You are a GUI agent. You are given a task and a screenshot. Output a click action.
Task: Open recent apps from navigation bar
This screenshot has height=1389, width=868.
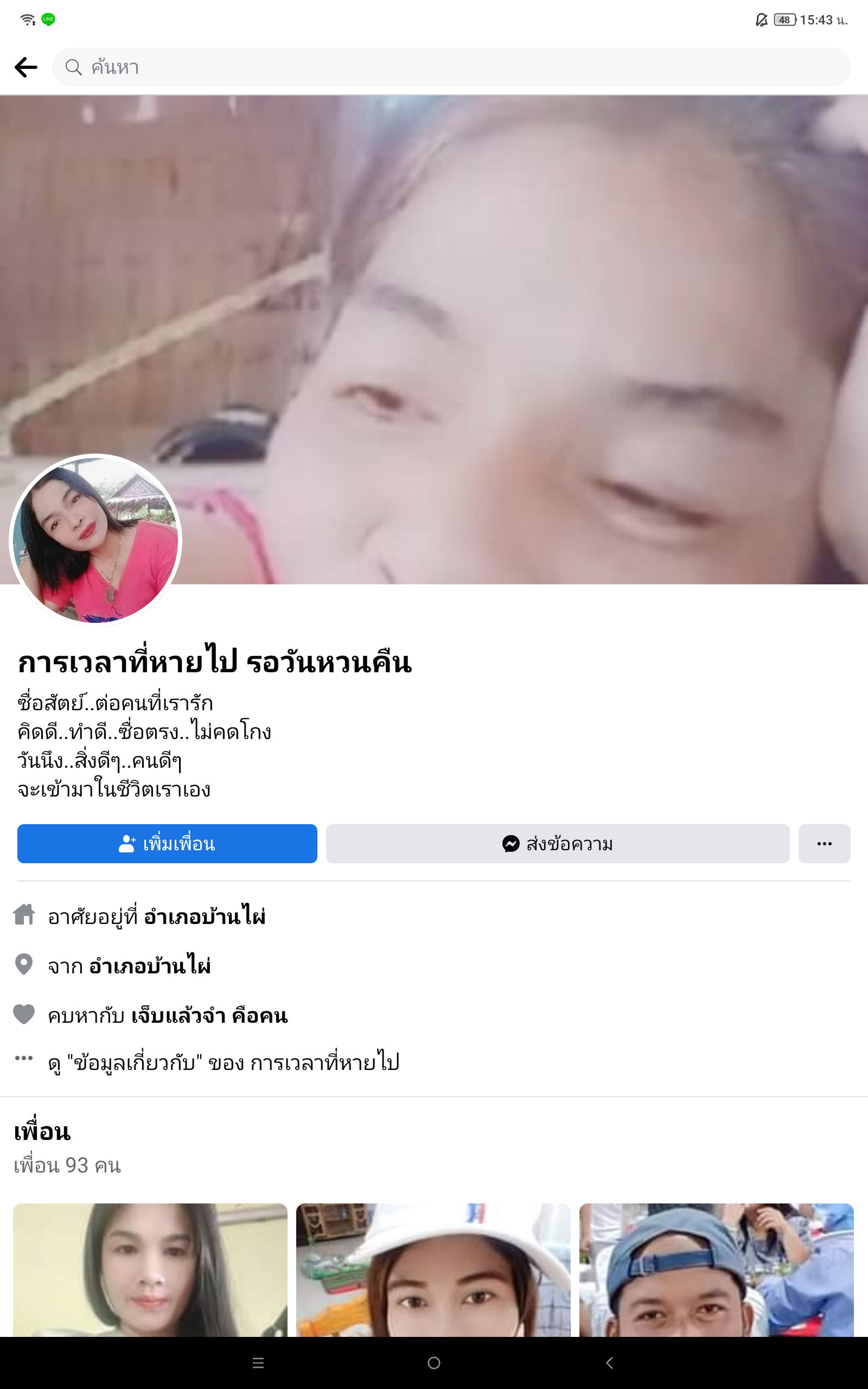(x=258, y=1362)
